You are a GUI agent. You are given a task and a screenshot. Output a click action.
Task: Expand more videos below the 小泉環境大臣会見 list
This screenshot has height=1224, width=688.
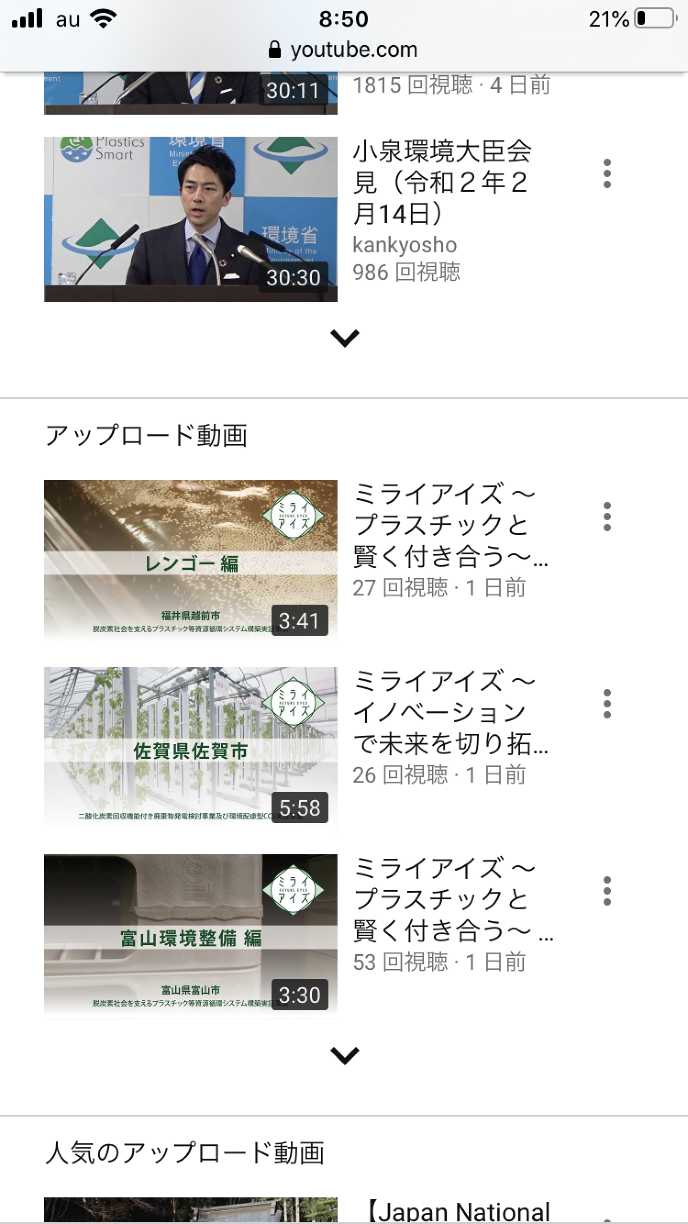click(344, 338)
